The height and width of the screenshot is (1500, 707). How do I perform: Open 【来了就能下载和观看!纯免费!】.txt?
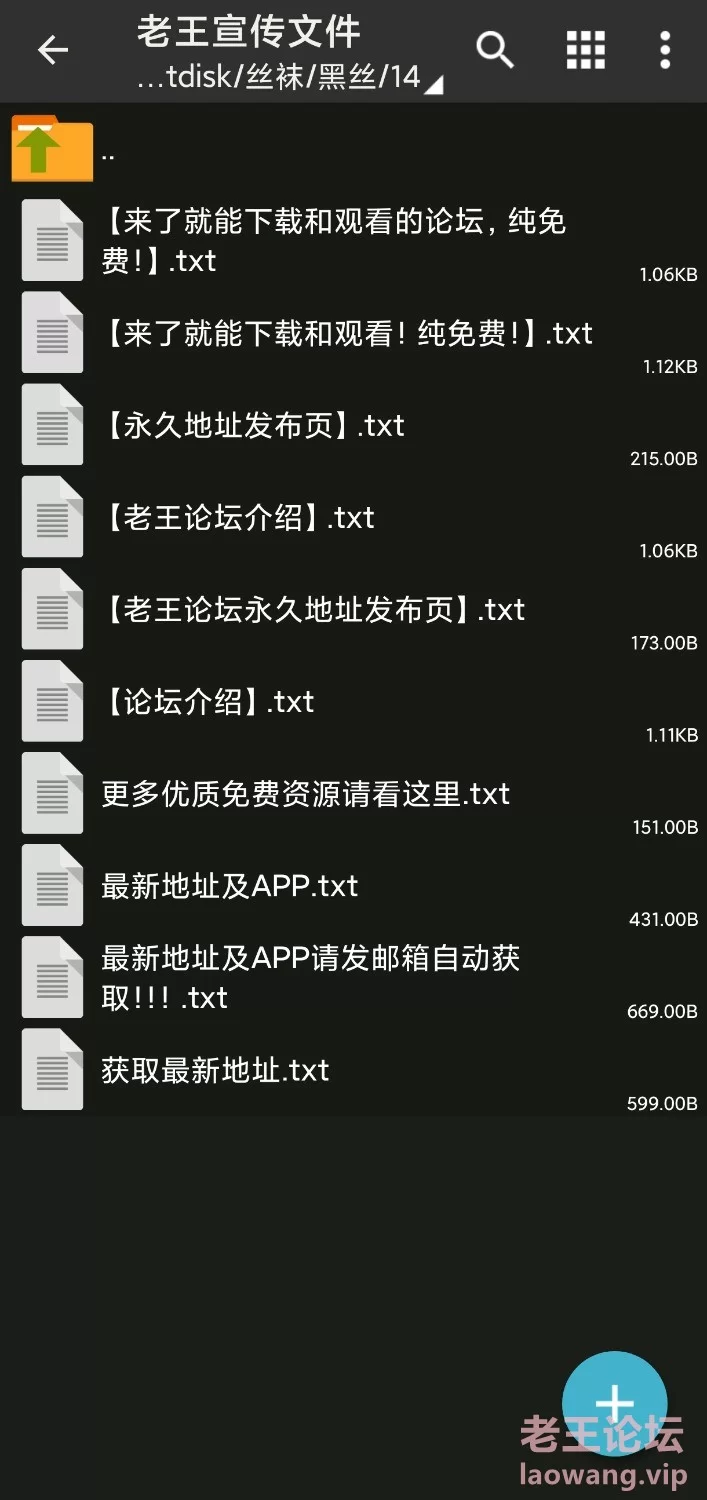pyautogui.click(x=348, y=334)
